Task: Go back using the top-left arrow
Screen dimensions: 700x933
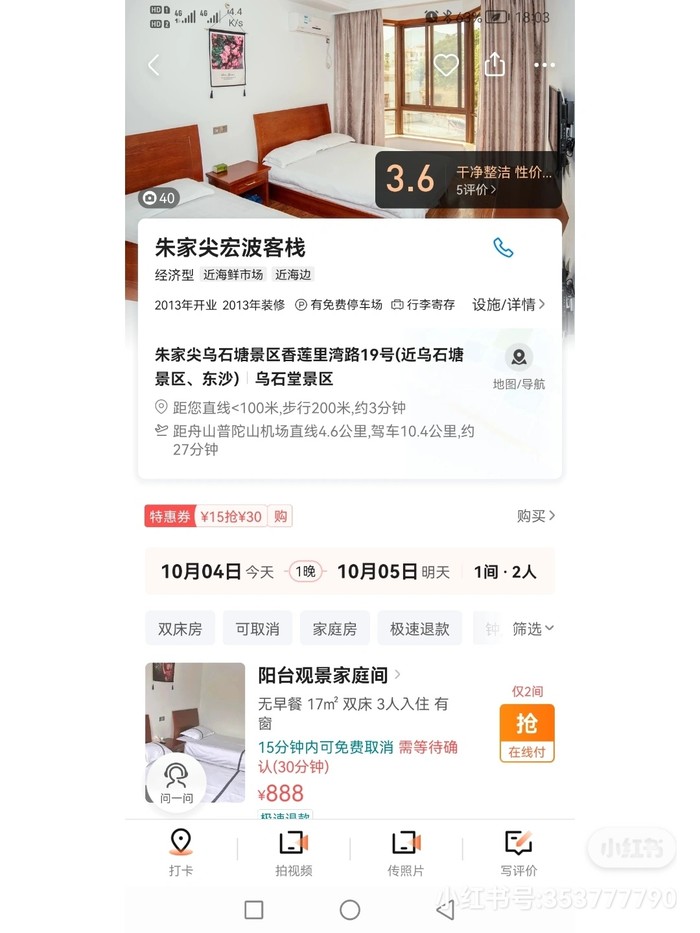Action: pyautogui.click(x=153, y=66)
